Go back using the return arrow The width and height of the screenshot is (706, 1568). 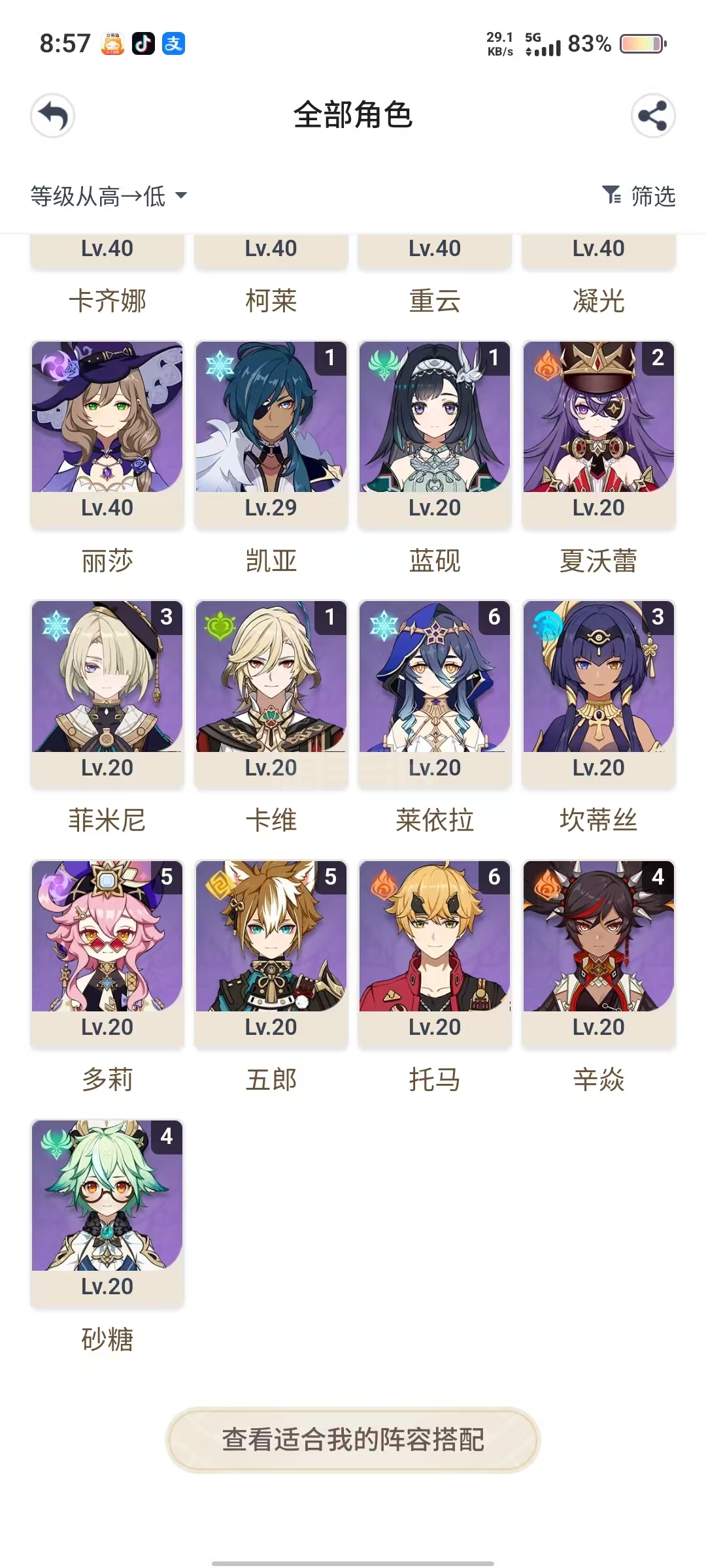pyautogui.click(x=53, y=116)
